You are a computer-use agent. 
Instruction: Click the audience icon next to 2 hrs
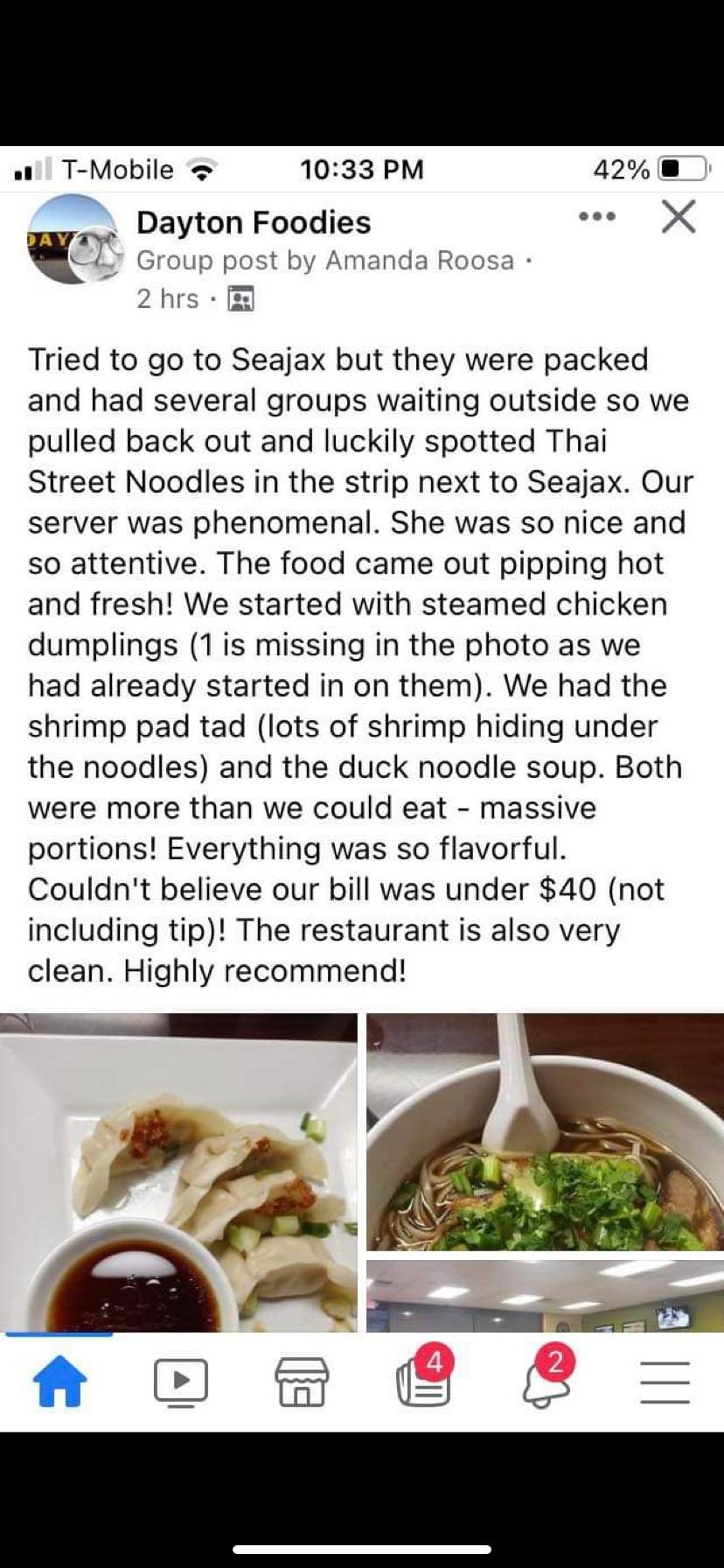click(240, 299)
